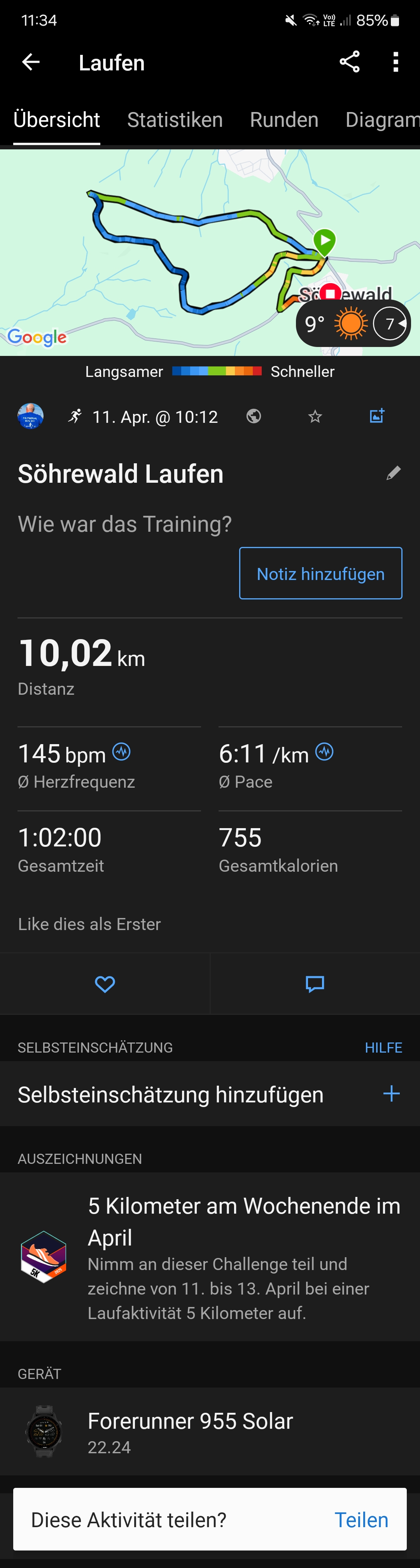Screen dimensions: 420x1568
Task: Open the Diagramme tab
Action: (x=381, y=120)
